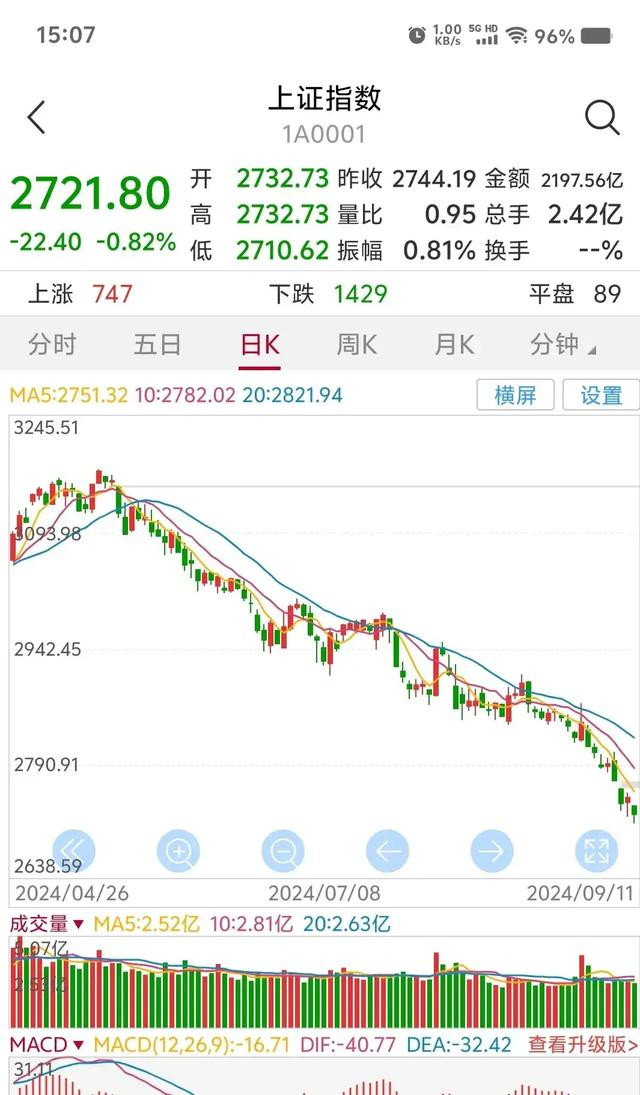This screenshot has height=1095, width=640.
Task: Move chart right with the arrow icon
Action: 492,851
